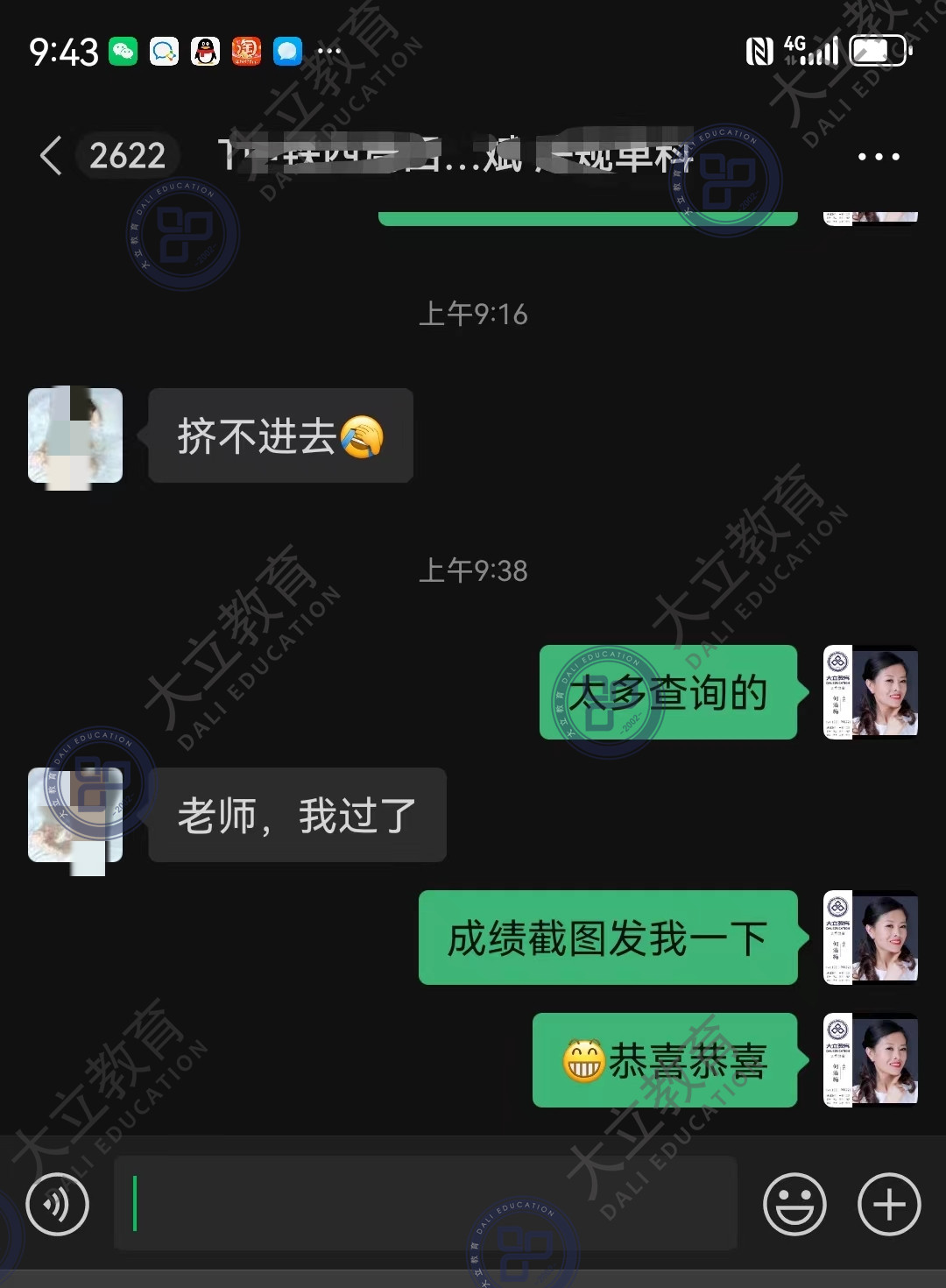
Task: Switch to voice message input
Action: pos(58,1205)
